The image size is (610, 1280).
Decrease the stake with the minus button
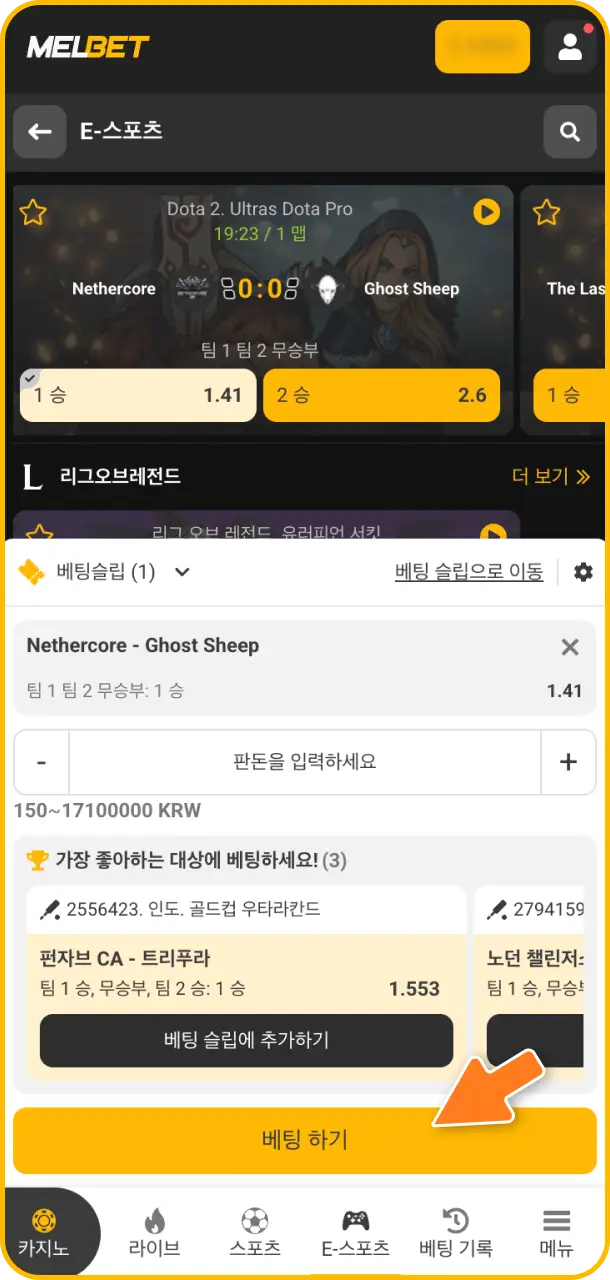tap(41, 762)
